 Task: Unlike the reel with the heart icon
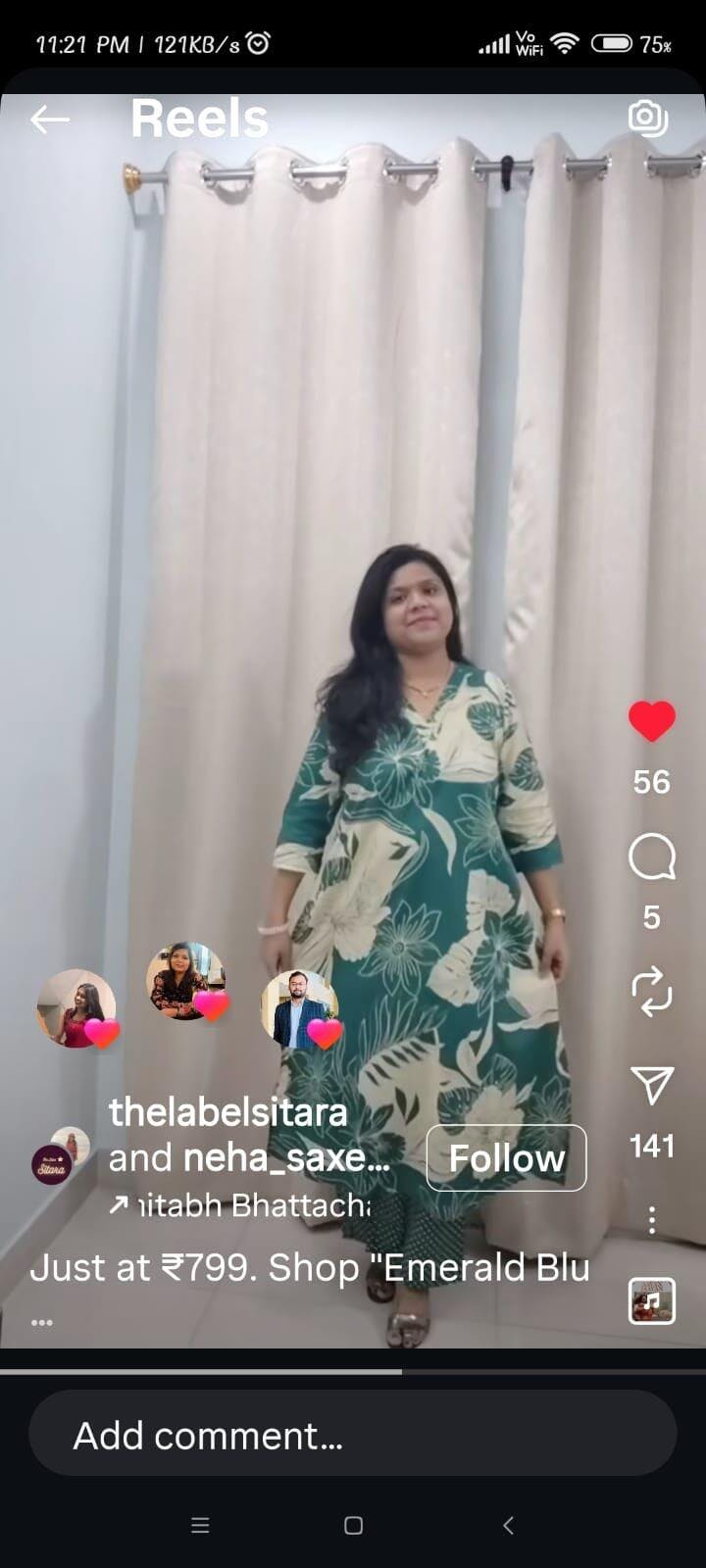(651, 721)
